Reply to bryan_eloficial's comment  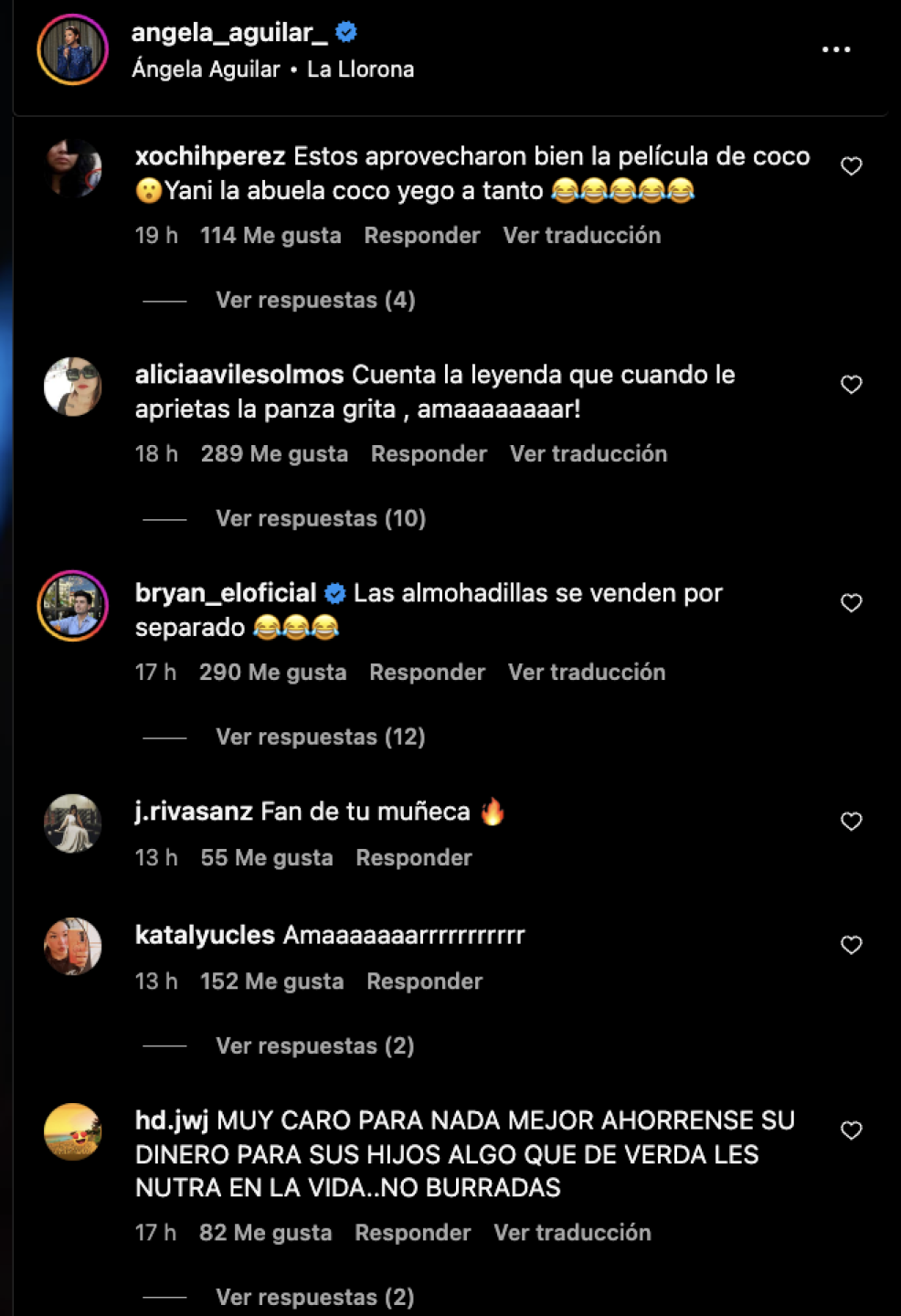click(427, 673)
